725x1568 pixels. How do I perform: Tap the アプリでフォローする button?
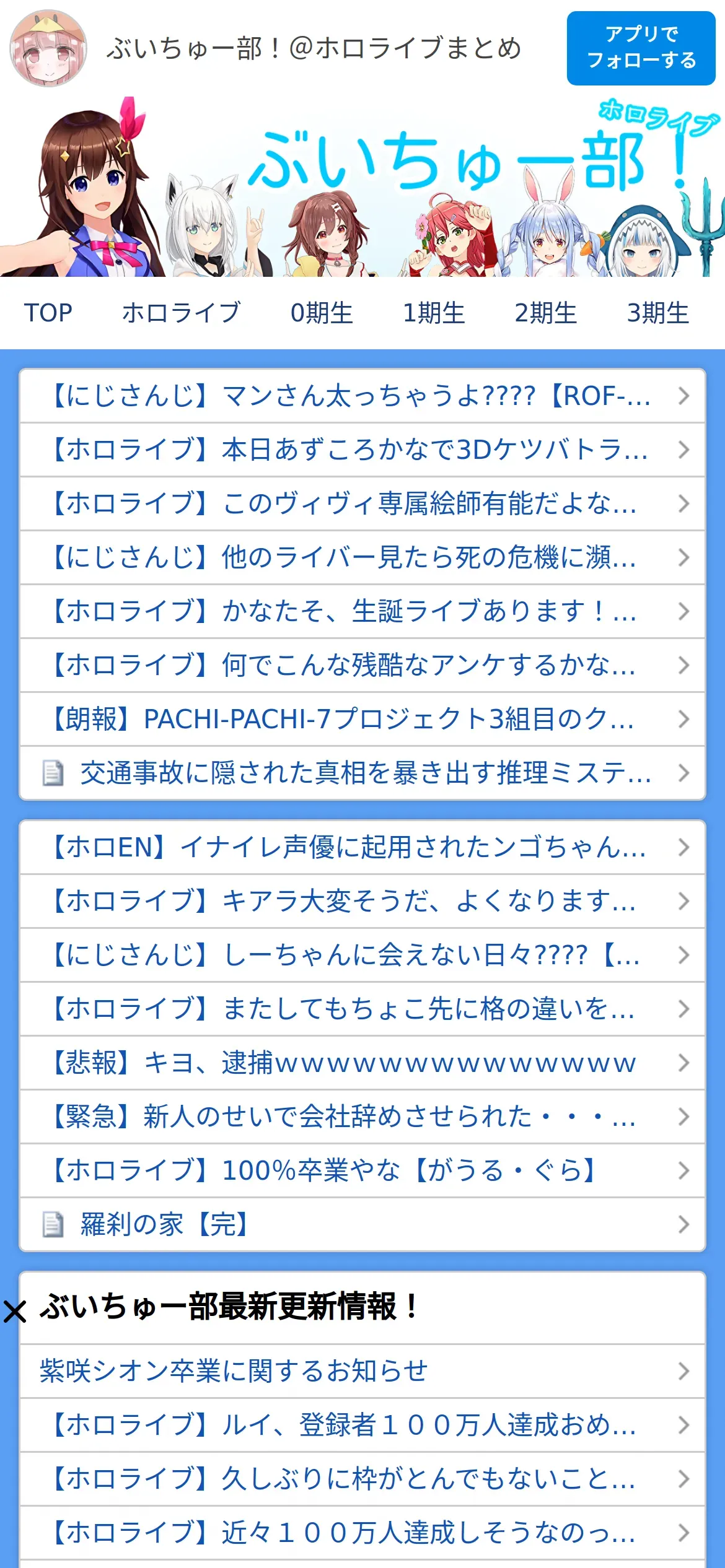[x=641, y=48]
